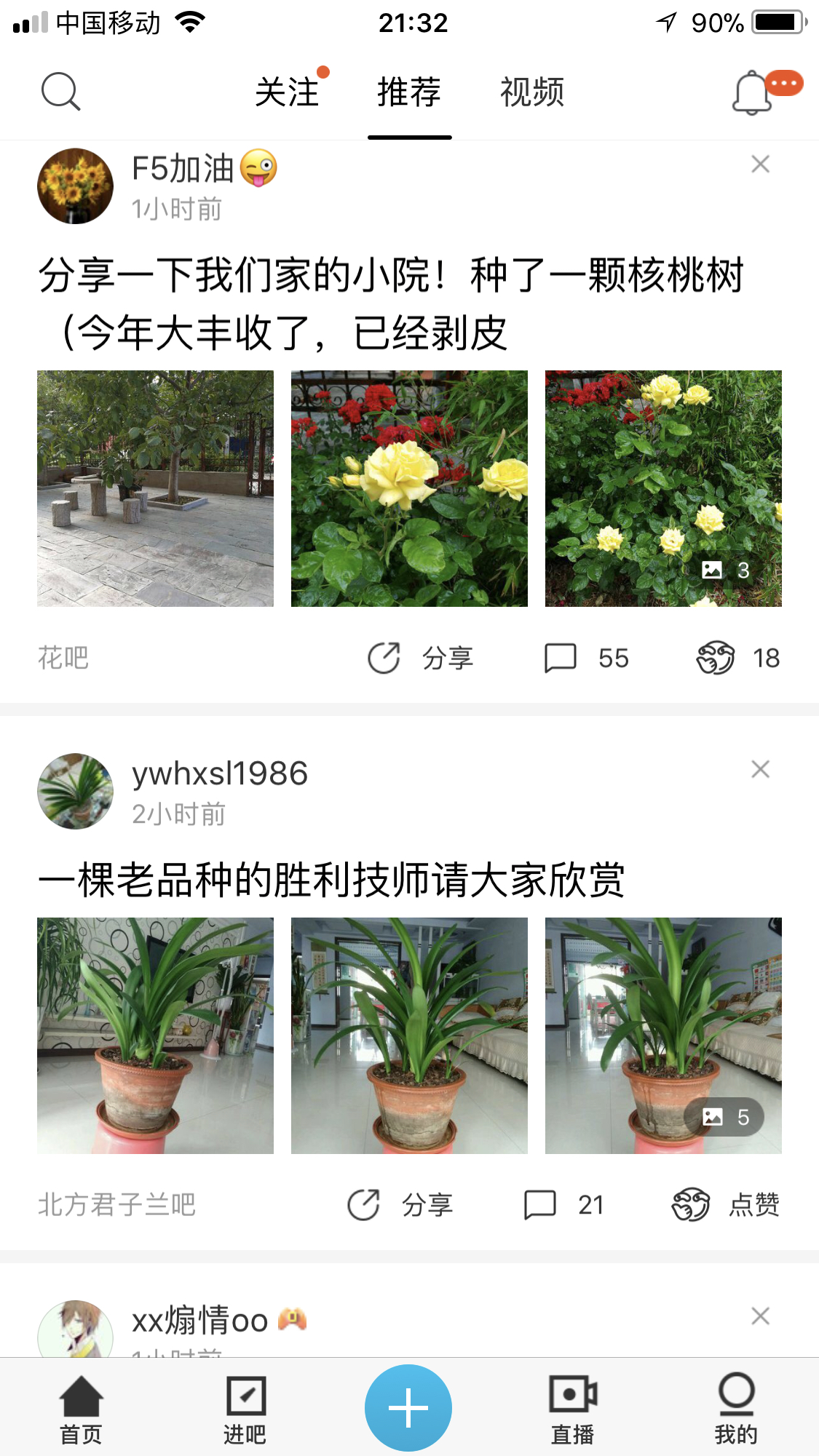
Task: Like F5加油's post with 18 likes
Action: tap(737, 659)
